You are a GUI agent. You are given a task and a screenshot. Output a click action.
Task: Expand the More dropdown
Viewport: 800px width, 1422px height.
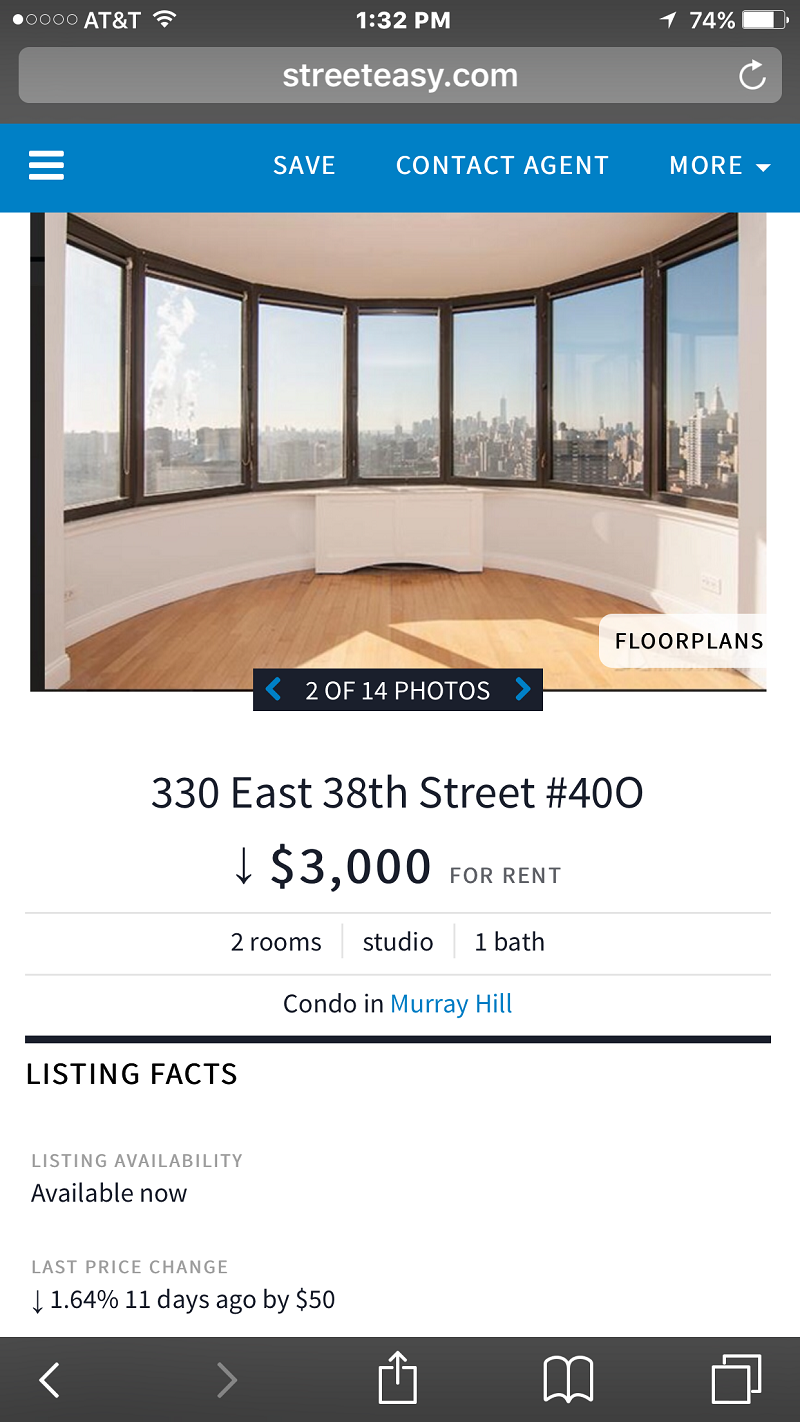pos(720,165)
